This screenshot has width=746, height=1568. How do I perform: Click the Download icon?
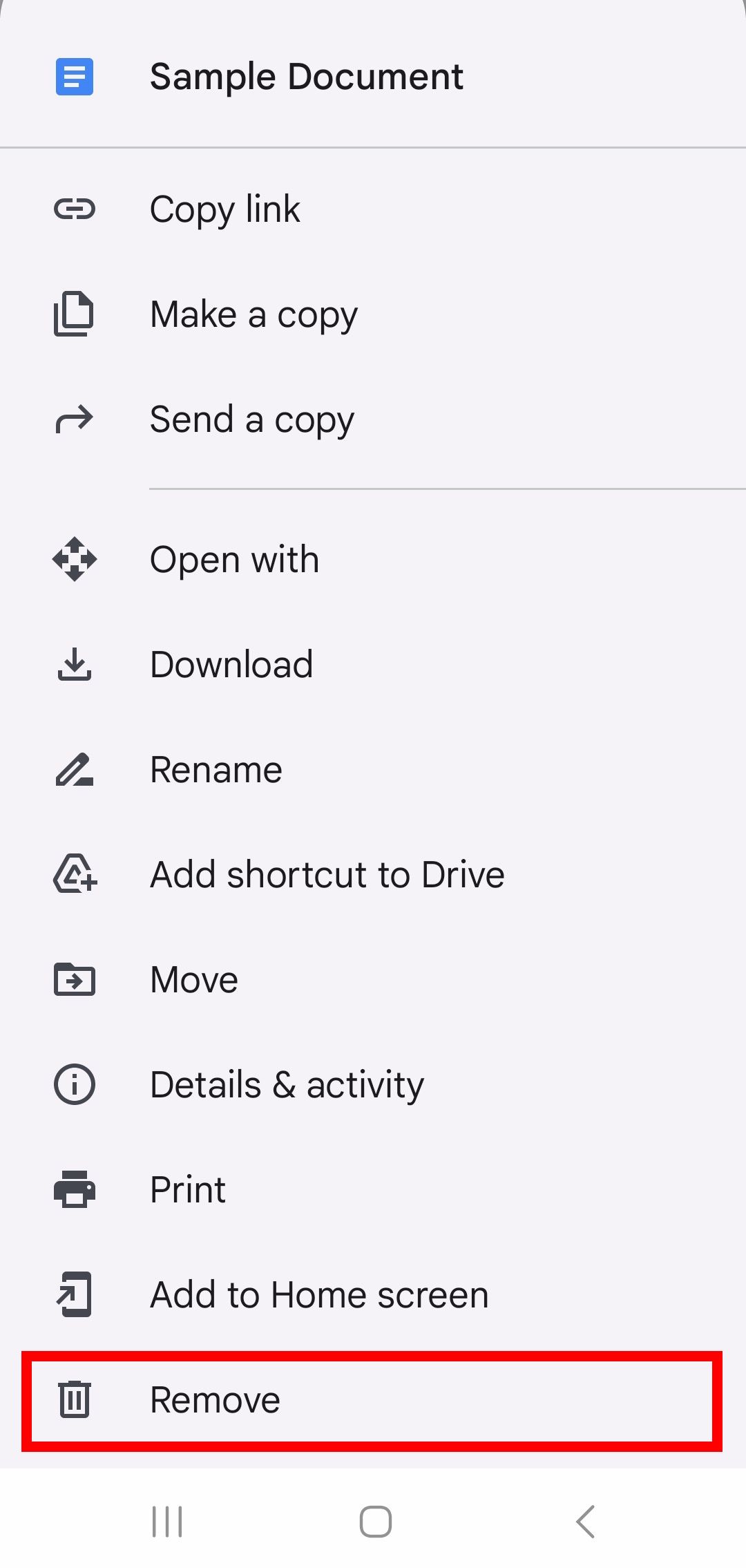coord(74,665)
